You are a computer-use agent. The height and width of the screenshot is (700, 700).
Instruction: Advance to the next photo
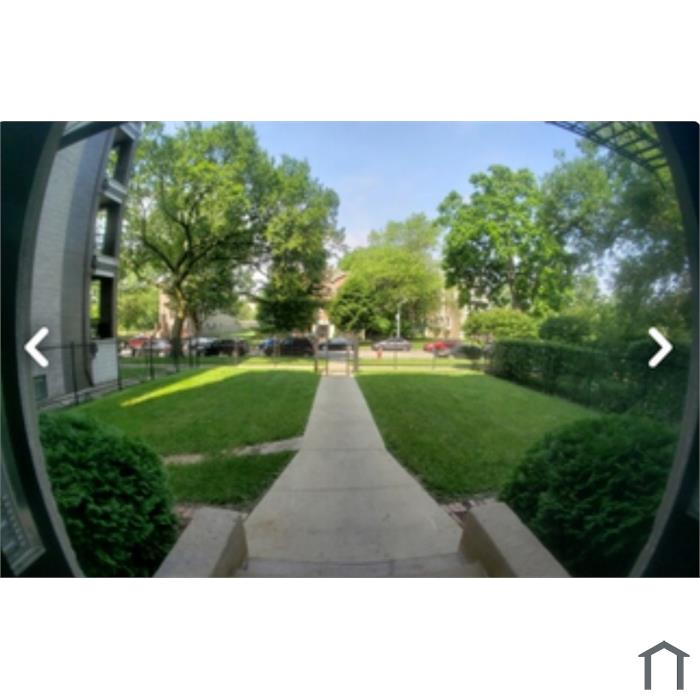pyautogui.click(x=660, y=347)
